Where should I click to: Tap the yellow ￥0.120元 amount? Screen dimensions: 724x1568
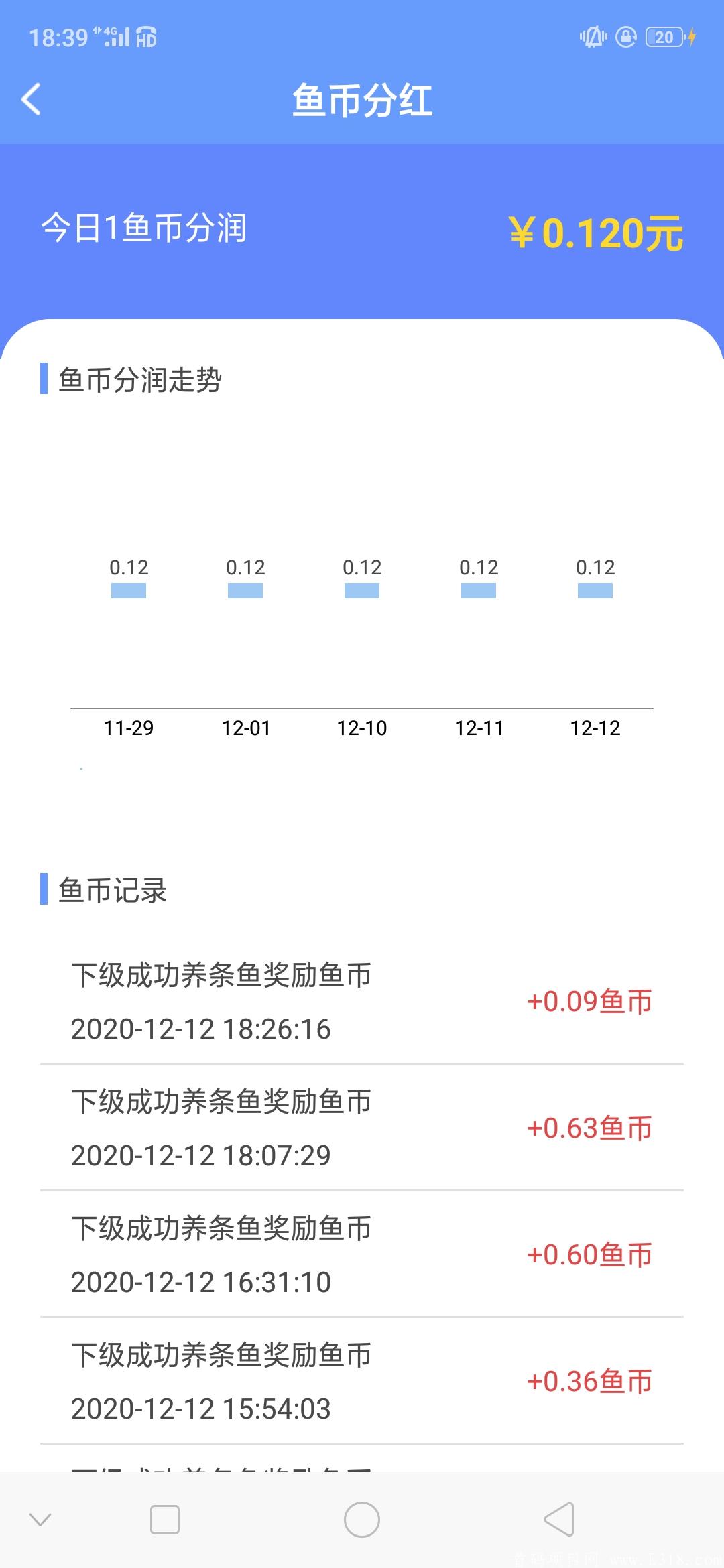coord(595,234)
